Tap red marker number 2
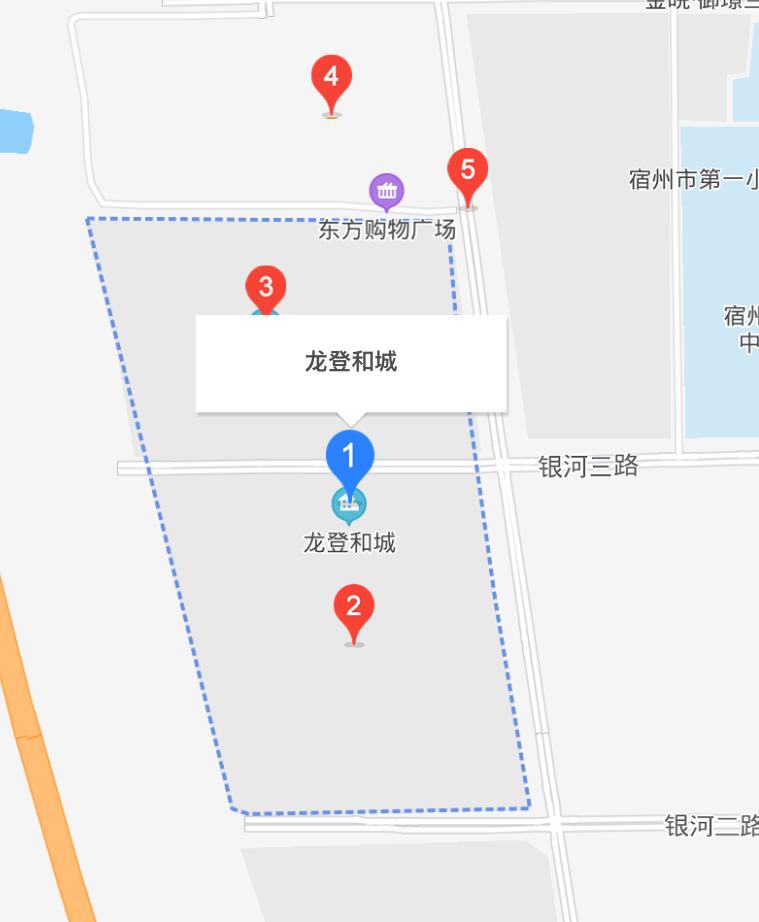This screenshot has width=759, height=922. (353, 607)
